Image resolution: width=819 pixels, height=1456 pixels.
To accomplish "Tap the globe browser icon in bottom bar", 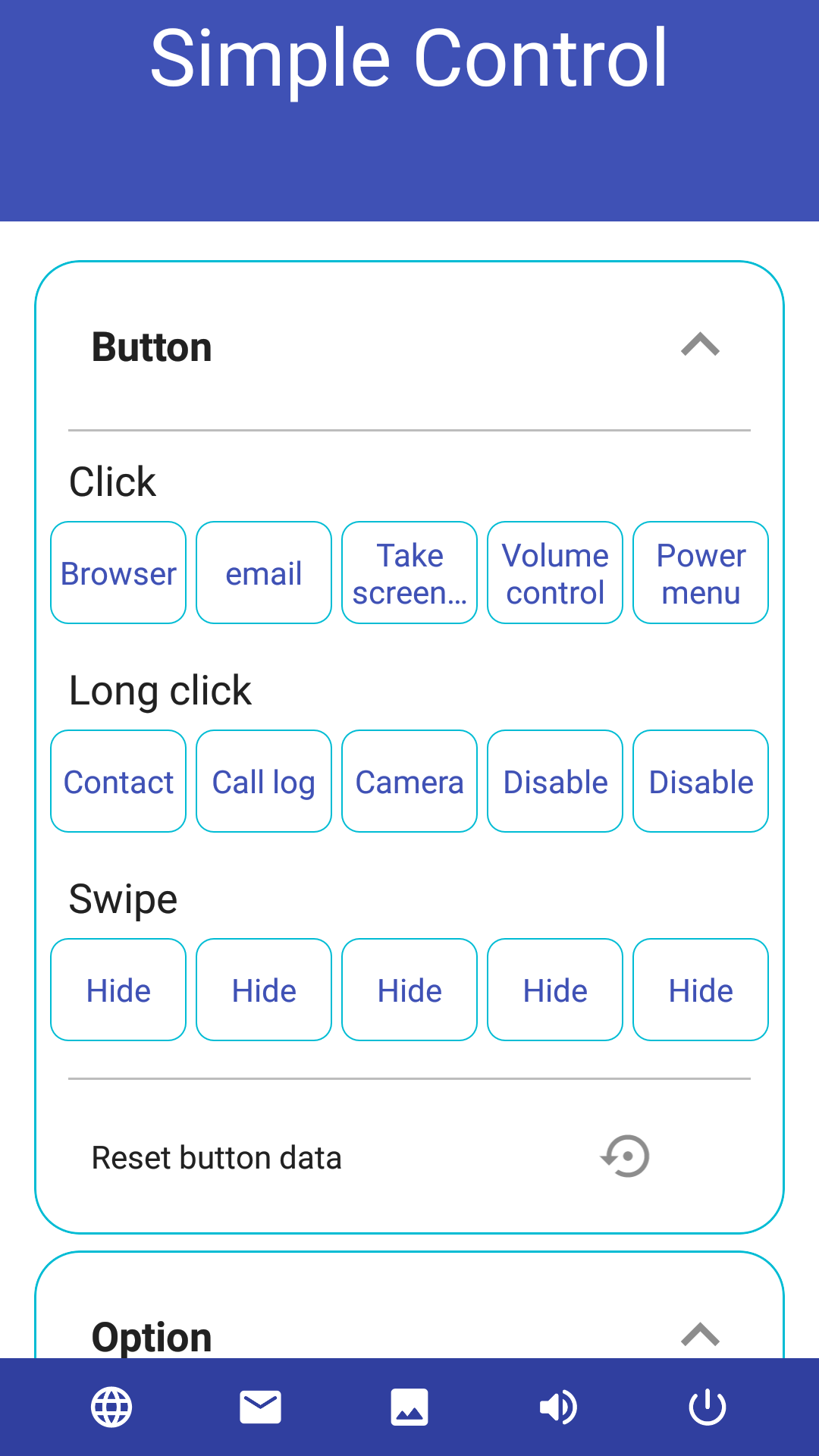I will pos(111,1407).
